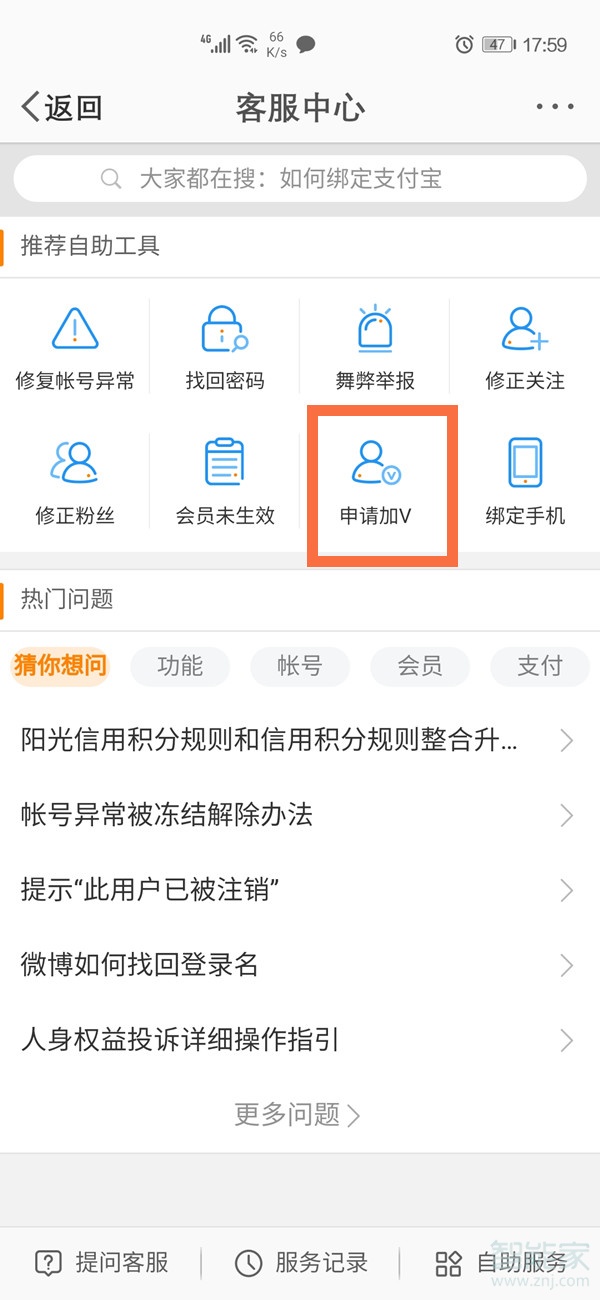Open the three-dot overflow menu
The height and width of the screenshot is (1300, 600).
554,107
